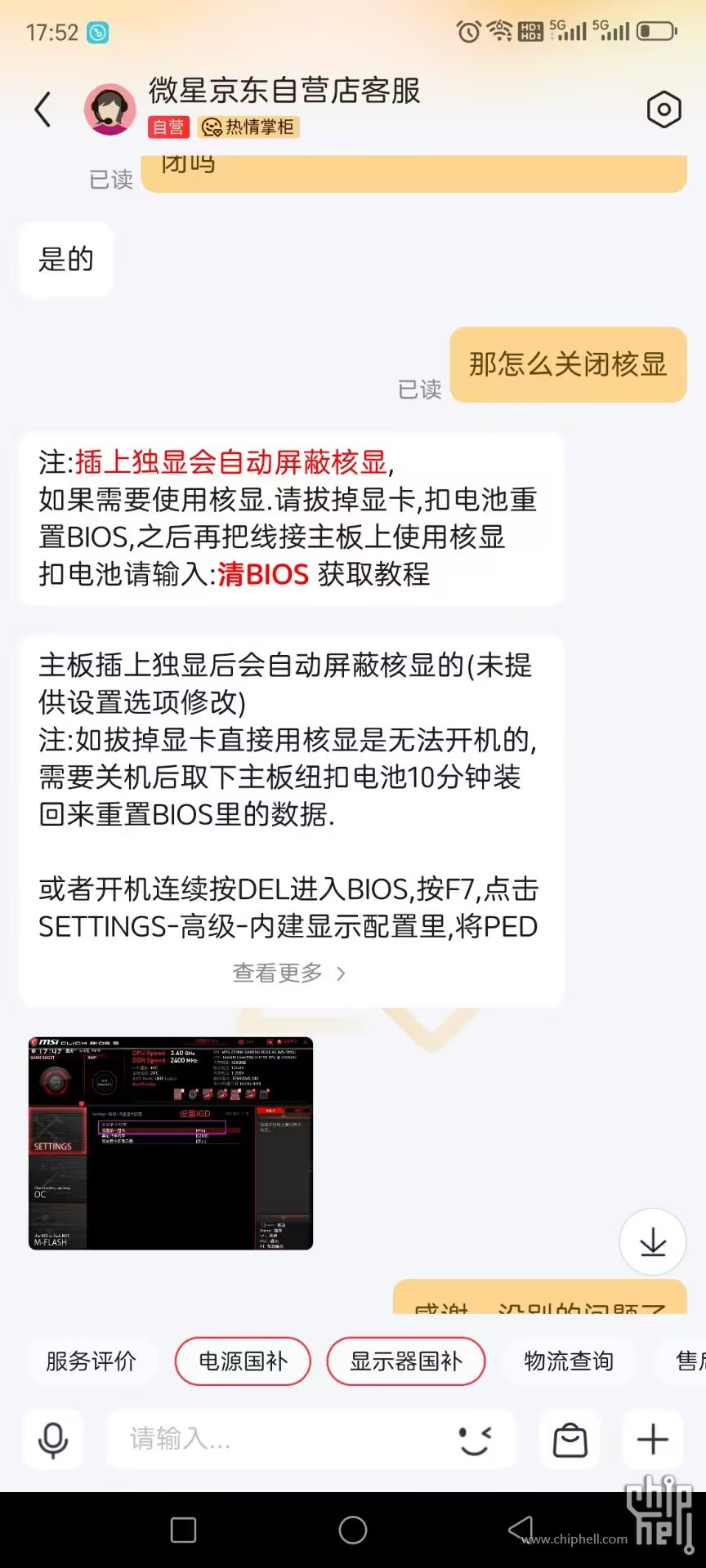Screen dimensions: 706x1568
Task: Jump to latest messages with down arrow
Action: pyautogui.click(x=652, y=1241)
